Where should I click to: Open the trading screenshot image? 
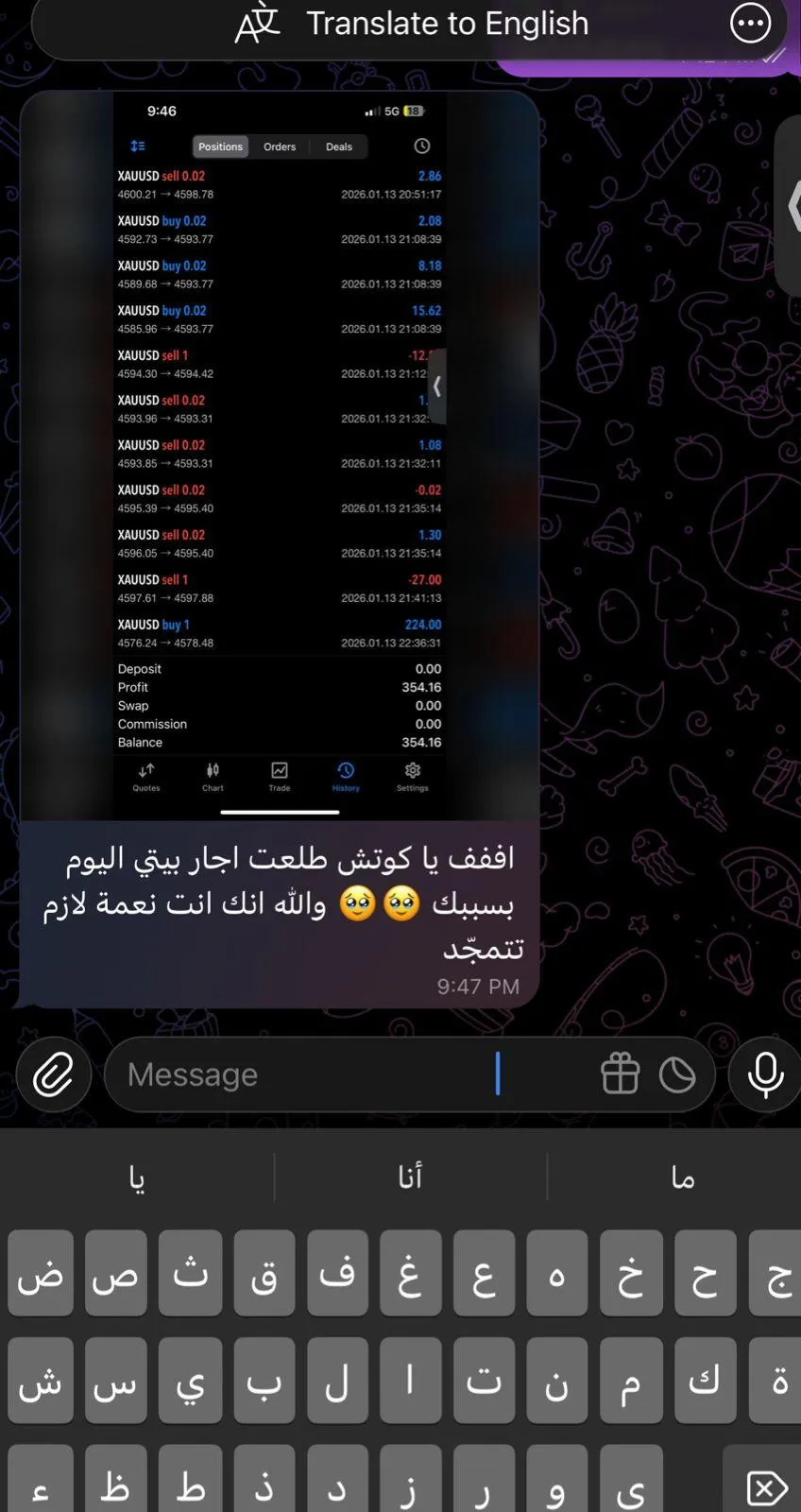(280, 455)
